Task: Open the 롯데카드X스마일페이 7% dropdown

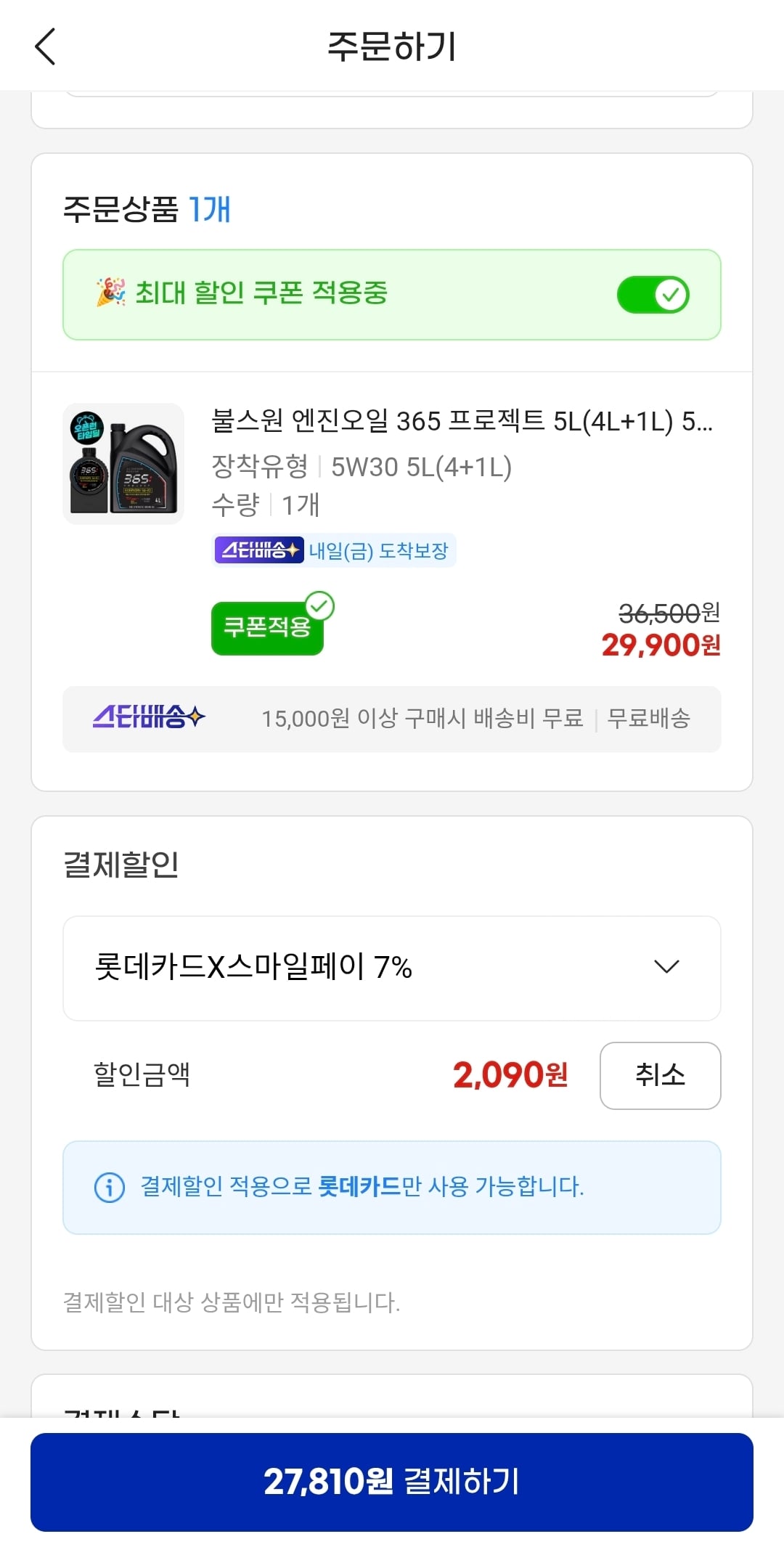Action: (392, 968)
